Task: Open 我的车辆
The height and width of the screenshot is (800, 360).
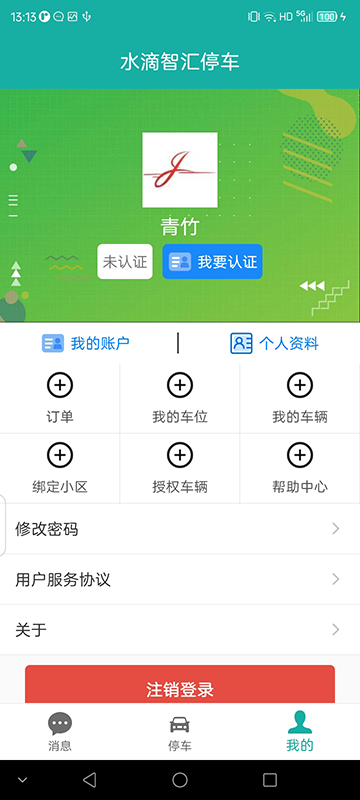Action: (x=300, y=398)
